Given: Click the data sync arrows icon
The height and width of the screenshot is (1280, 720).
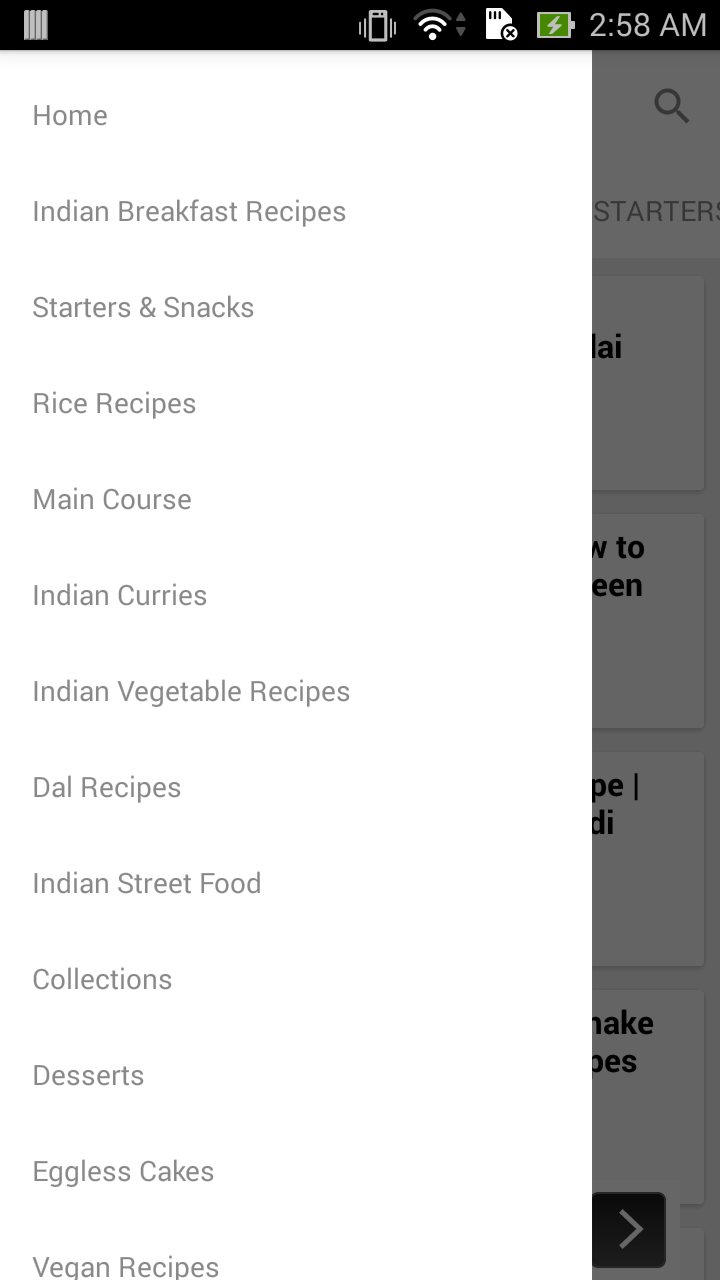Looking at the screenshot, I should 459,24.
